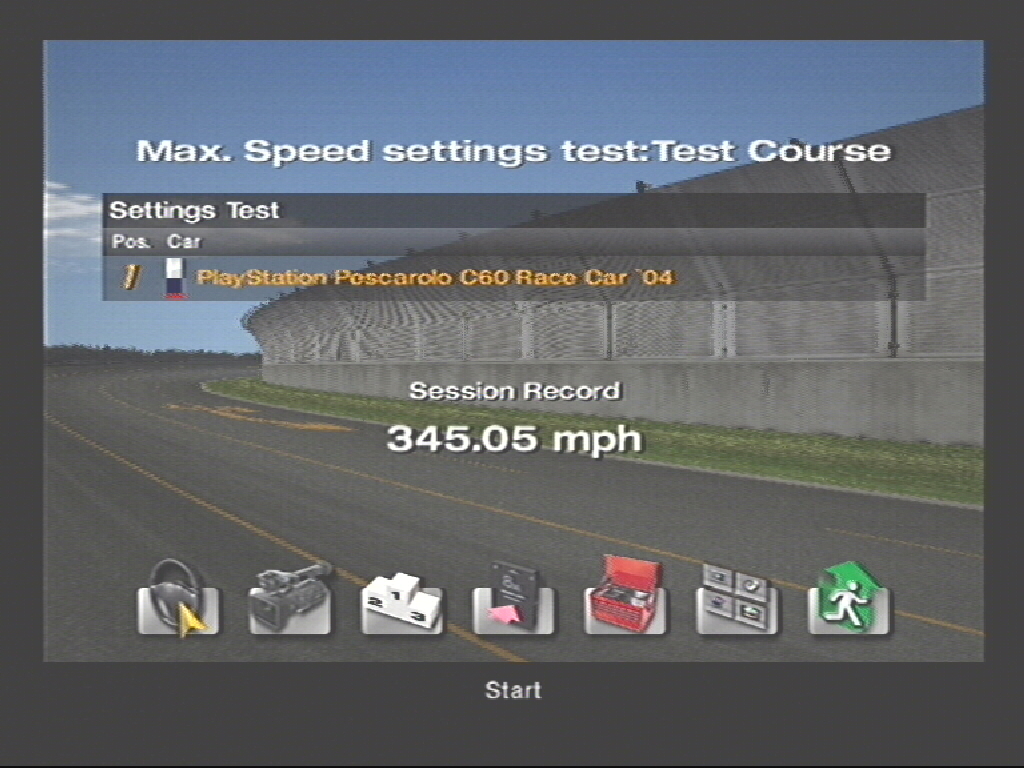Start the test via steering wheel icon
The width and height of the screenshot is (1024, 768).
click(x=178, y=600)
